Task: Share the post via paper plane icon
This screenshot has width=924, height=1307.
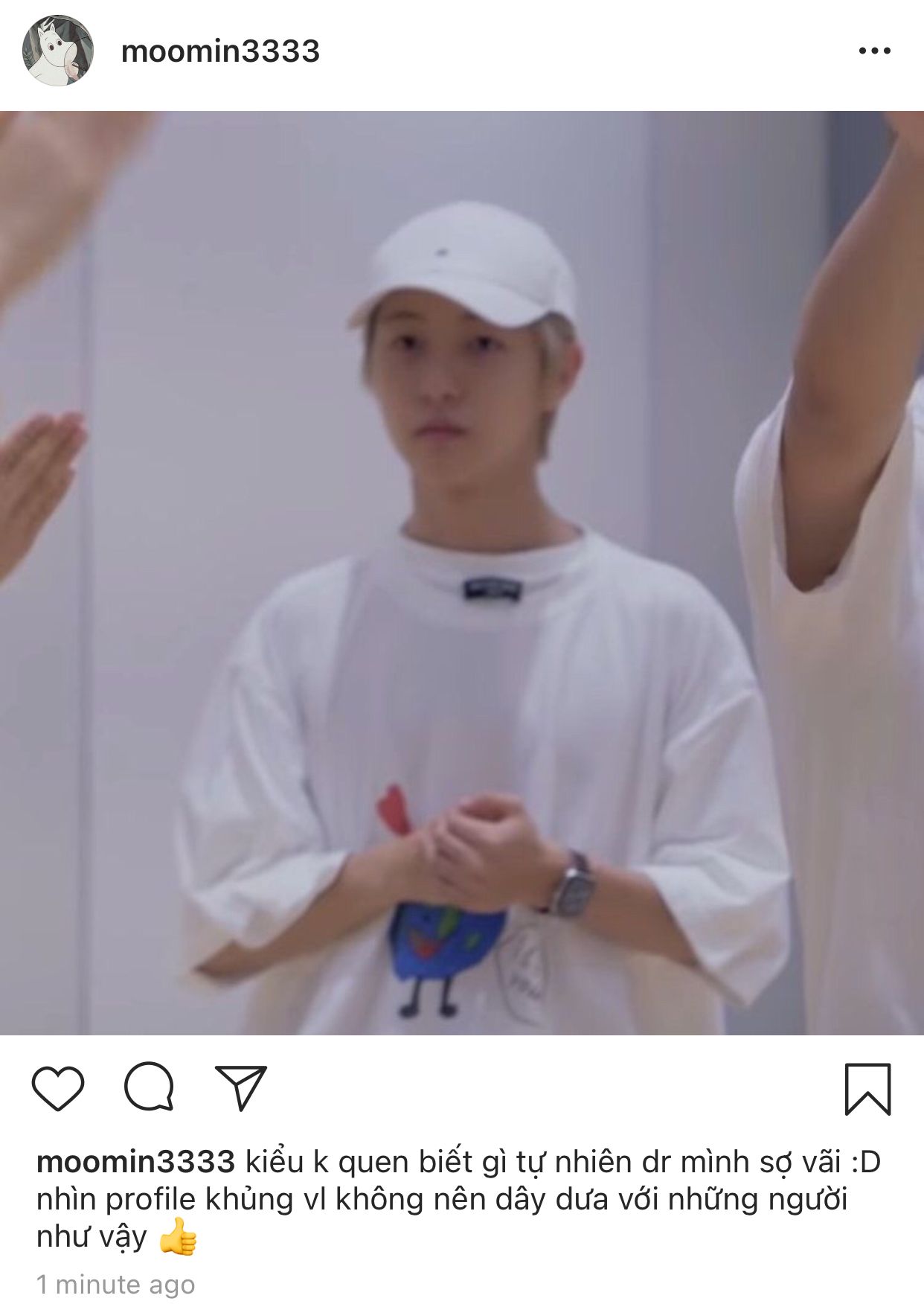Action: (240, 1088)
